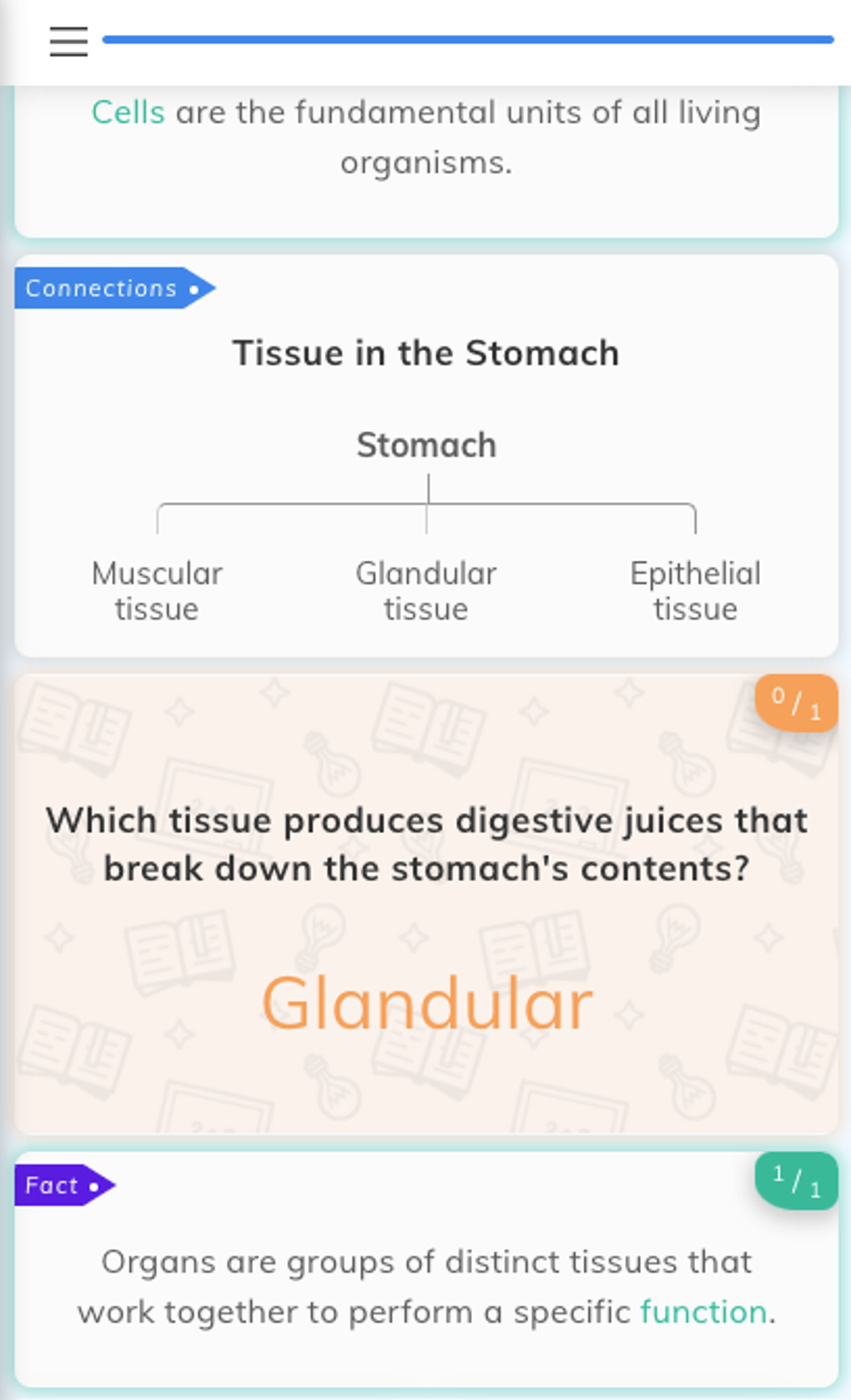Open the Connections tag

click(114, 289)
